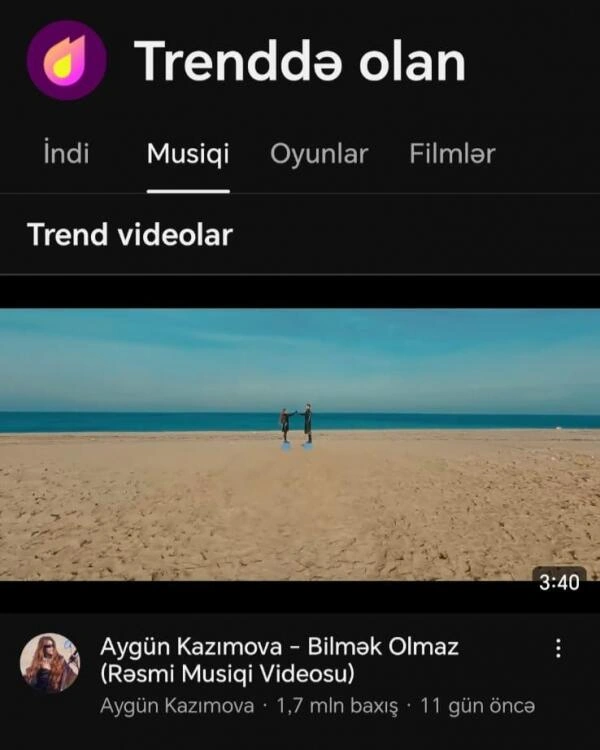Play the Bilmək Olmaz video thumbnail
This screenshot has height=750, width=600.
click(x=300, y=445)
